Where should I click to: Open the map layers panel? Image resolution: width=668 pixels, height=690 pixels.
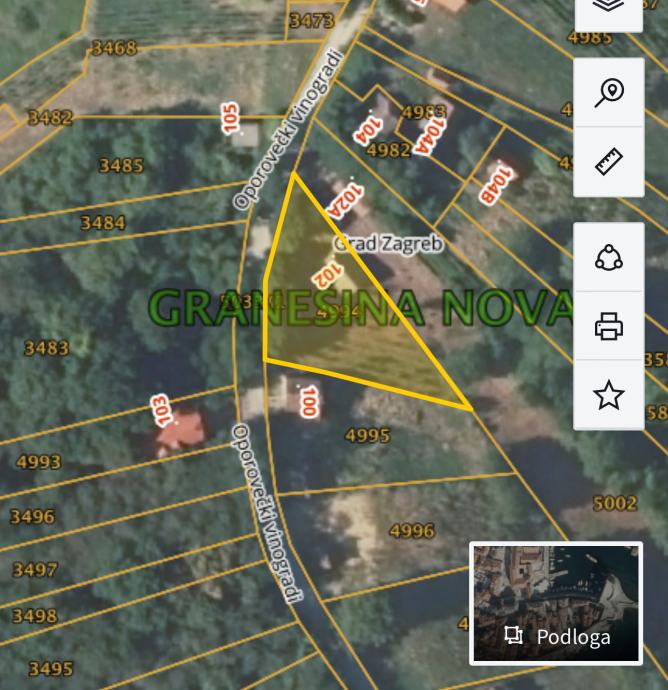point(608,8)
